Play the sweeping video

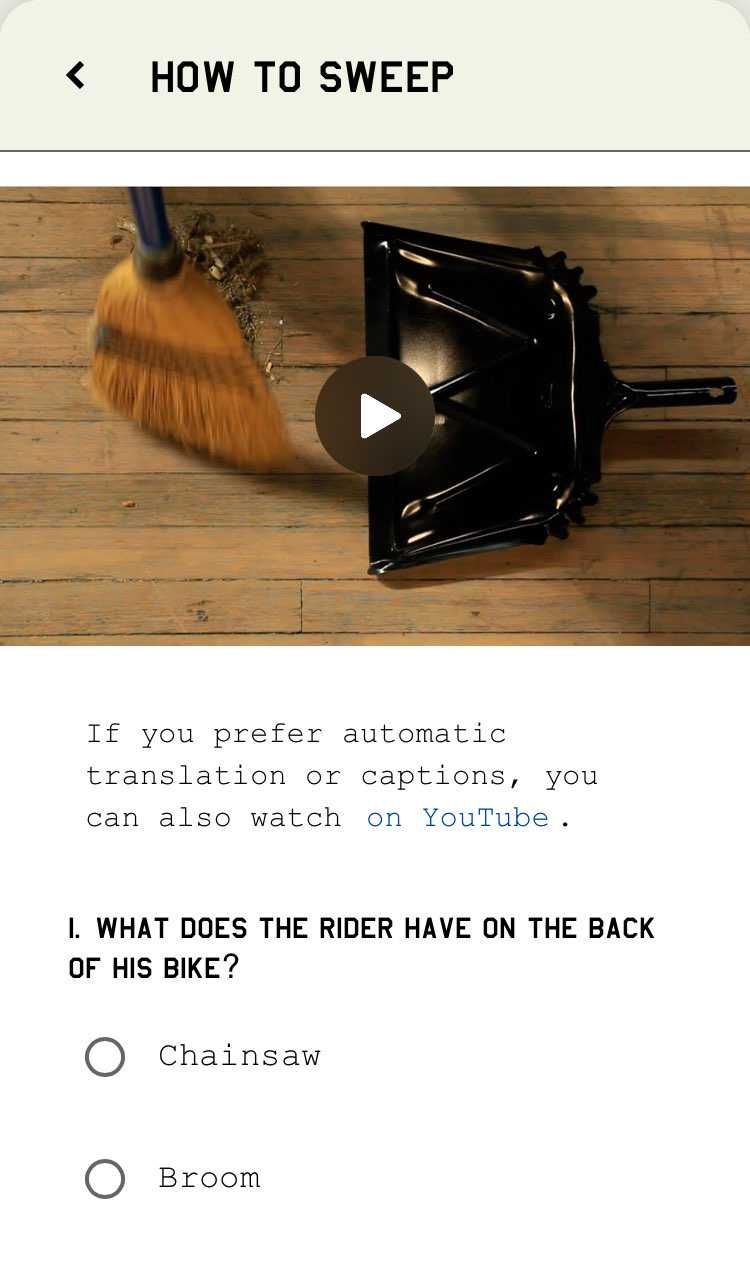(x=375, y=416)
